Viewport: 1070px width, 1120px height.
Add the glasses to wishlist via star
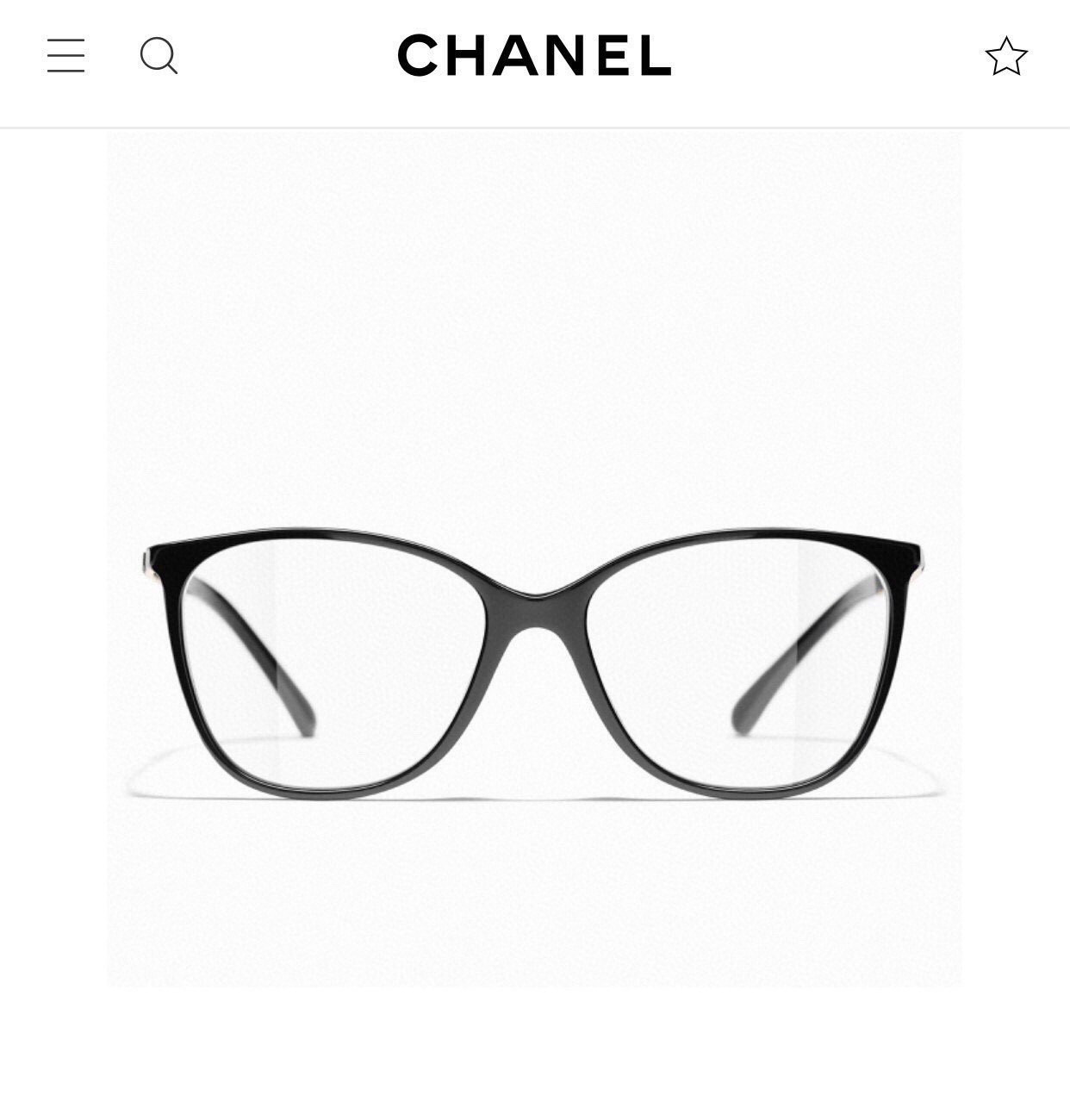(1005, 57)
